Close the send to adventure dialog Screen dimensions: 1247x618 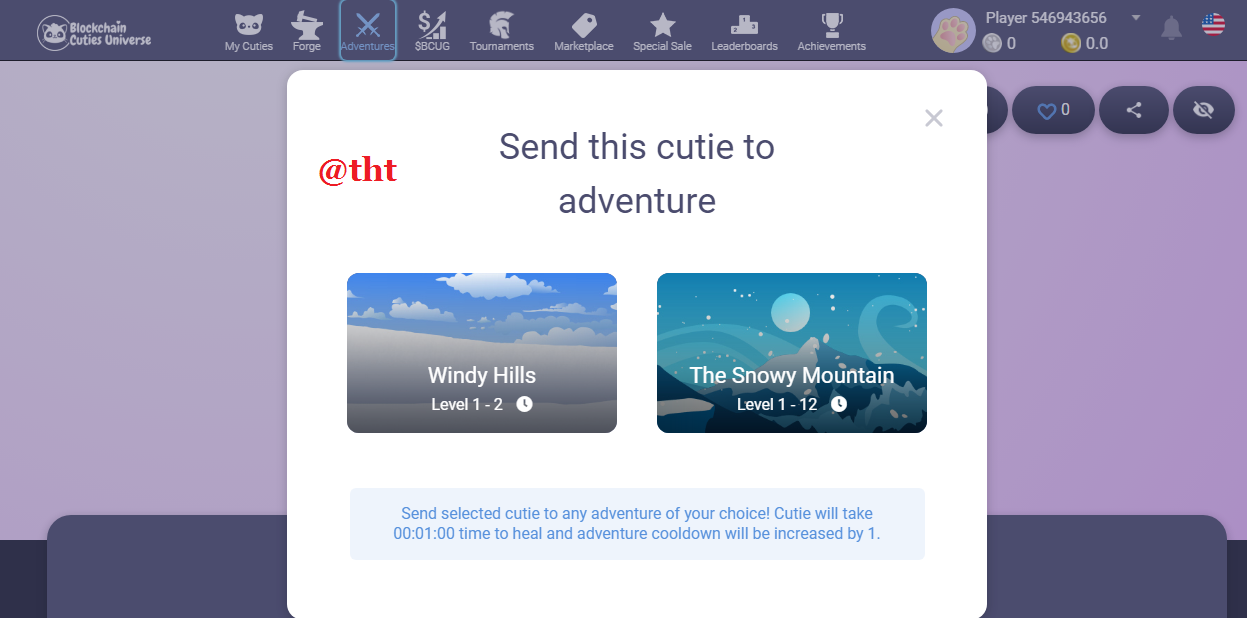tap(933, 118)
